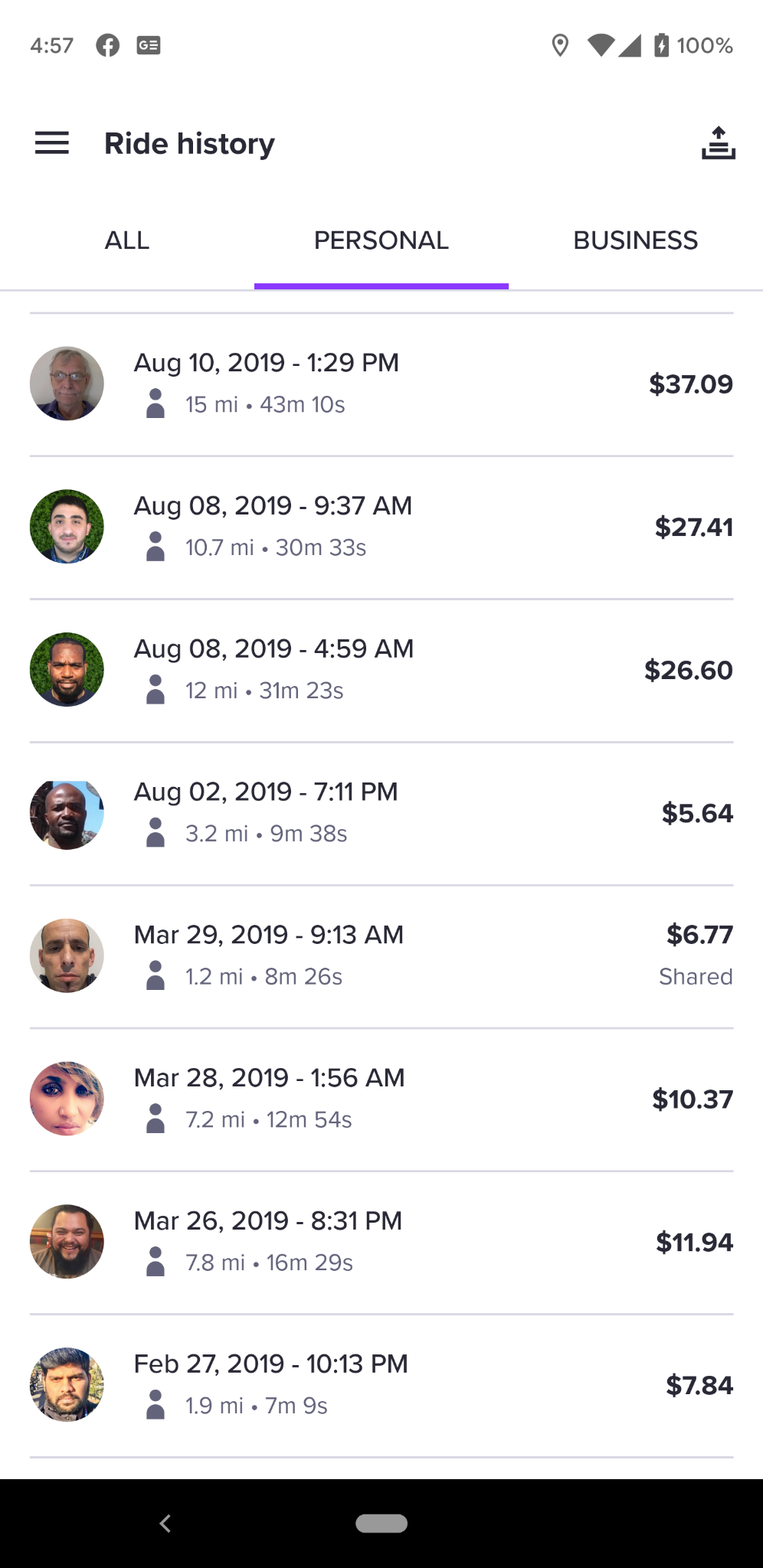
Task: Open the Aug 10, 2019 ride for $37.09
Action: pyautogui.click(x=381, y=384)
